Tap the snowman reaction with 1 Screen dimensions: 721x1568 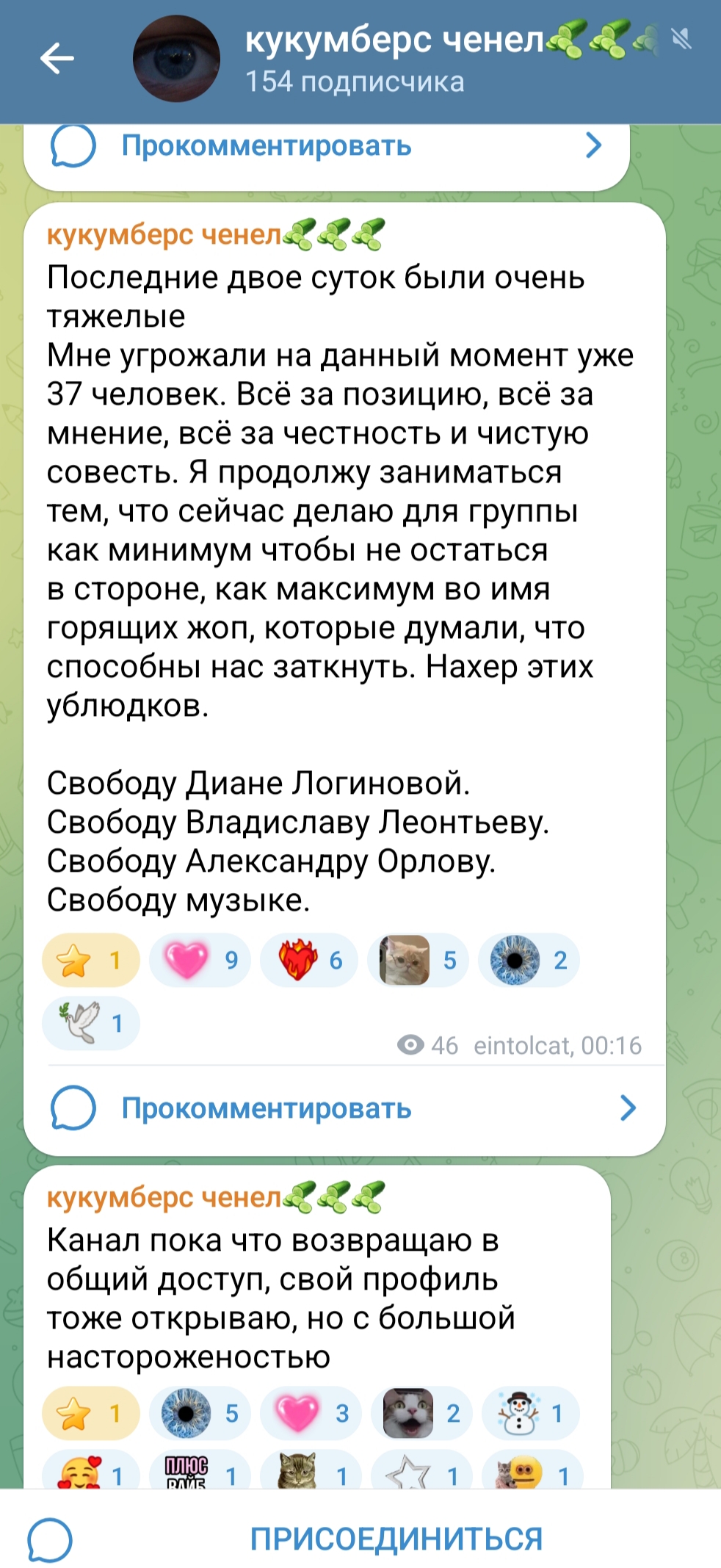[530, 1413]
